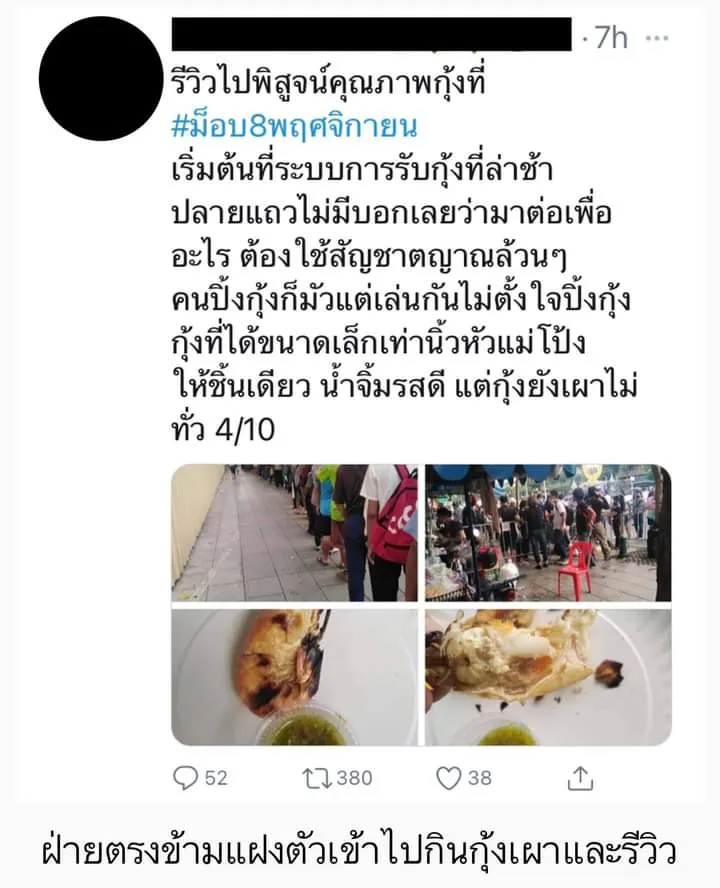Screen dimensions: 720x888
Task: Share this tweet
Action: [x=582, y=776]
